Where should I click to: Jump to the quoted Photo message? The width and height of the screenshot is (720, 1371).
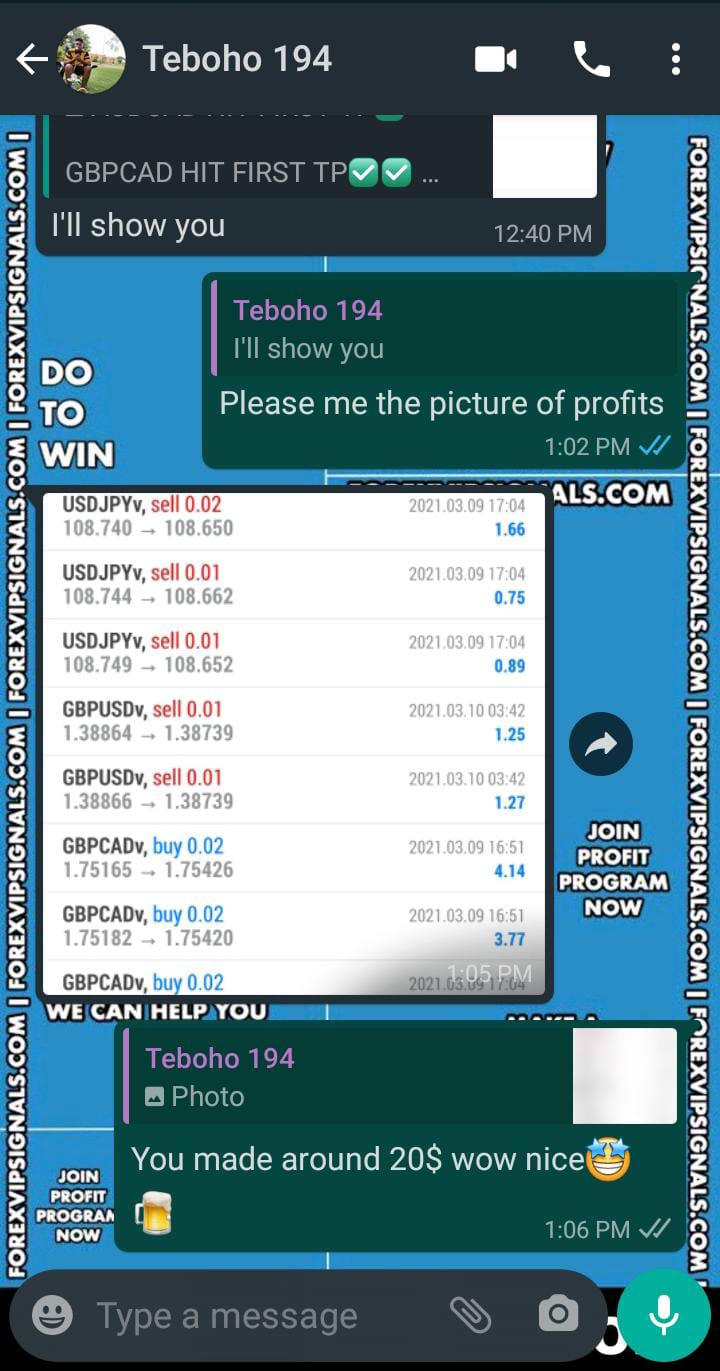(x=400, y=1076)
